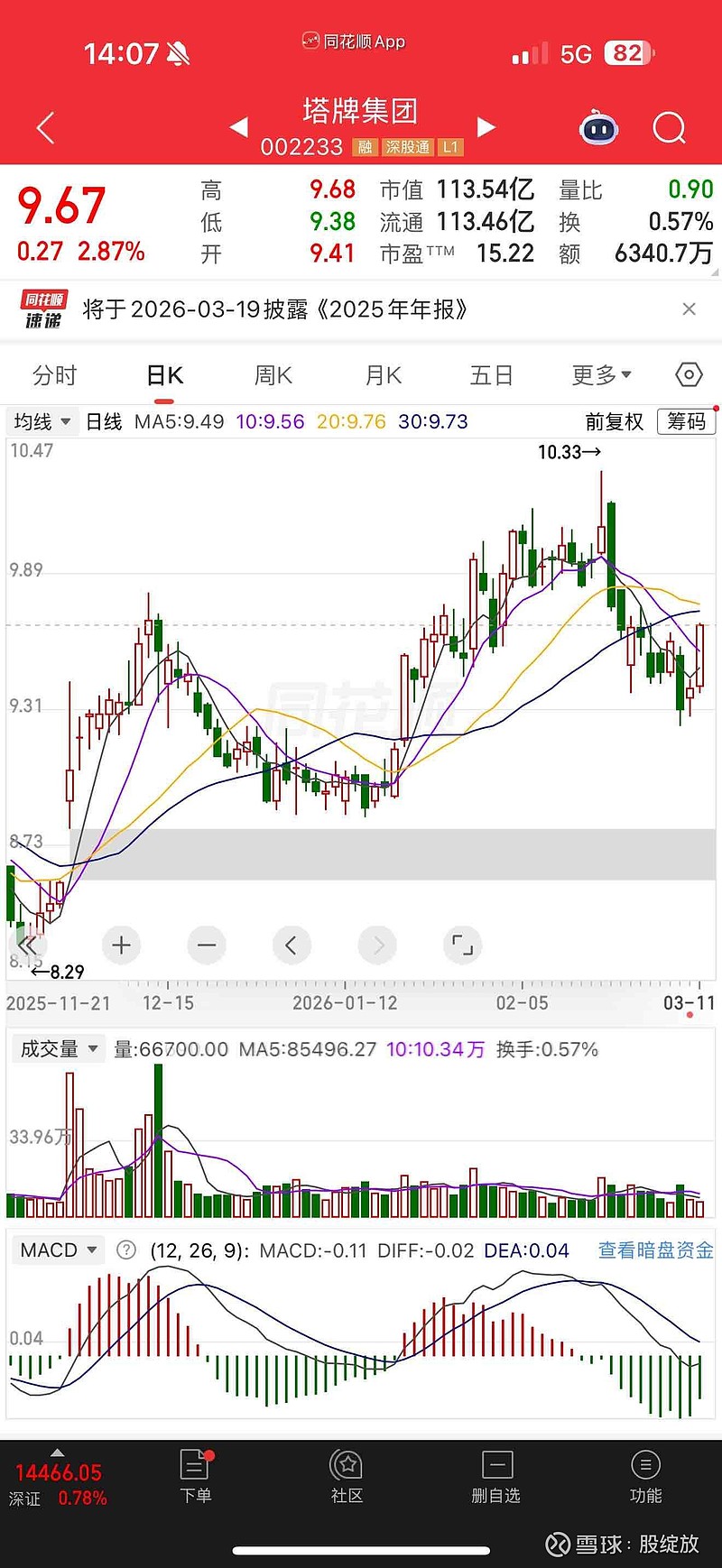
Task: Open the robot assistant icon
Action: [x=598, y=128]
